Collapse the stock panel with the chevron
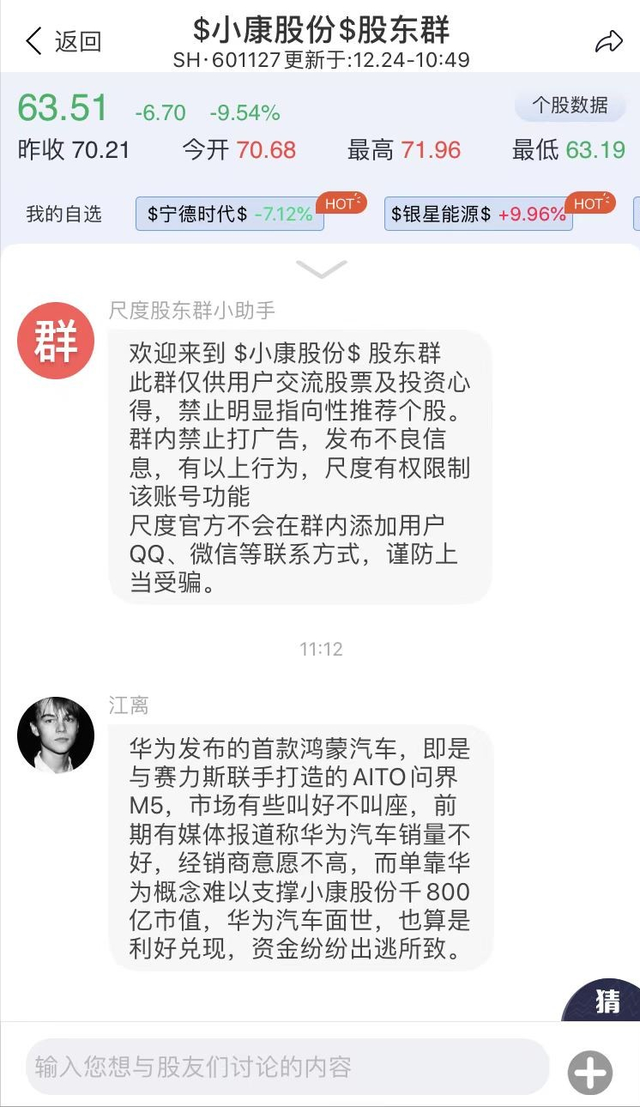The width and height of the screenshot is (640, 1107). point(321,269)
